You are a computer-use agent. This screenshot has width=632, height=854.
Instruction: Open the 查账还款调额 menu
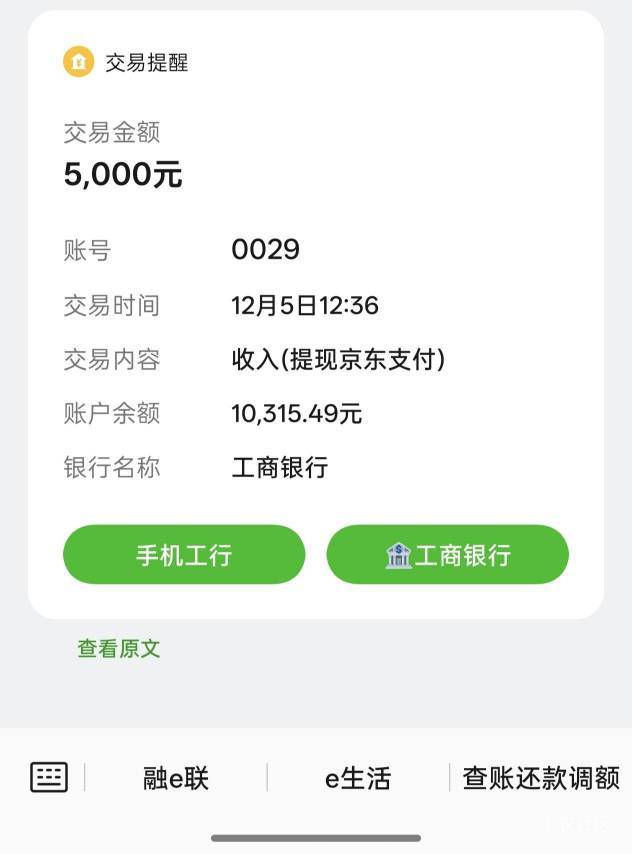[541, 777]
